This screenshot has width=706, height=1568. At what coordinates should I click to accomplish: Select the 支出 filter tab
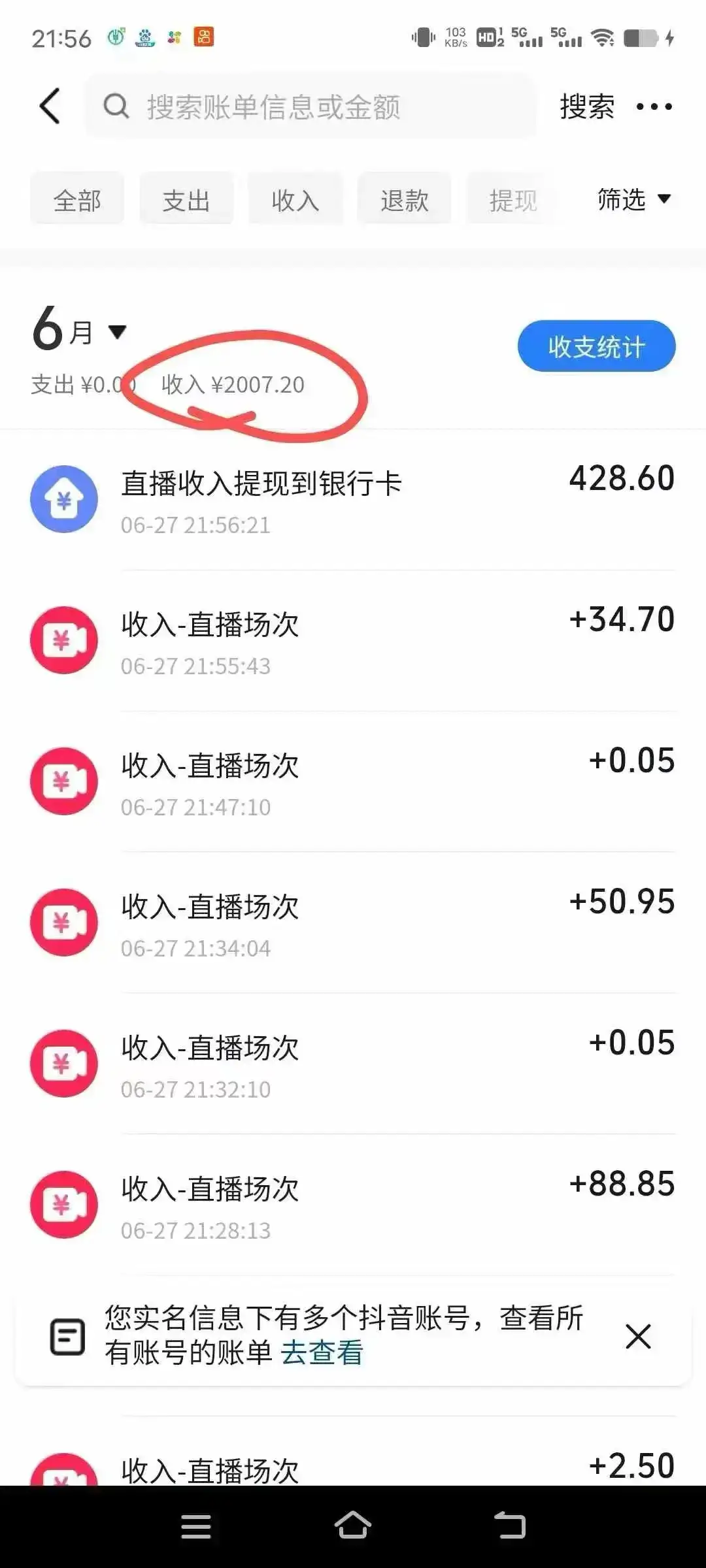coord(186,199)
